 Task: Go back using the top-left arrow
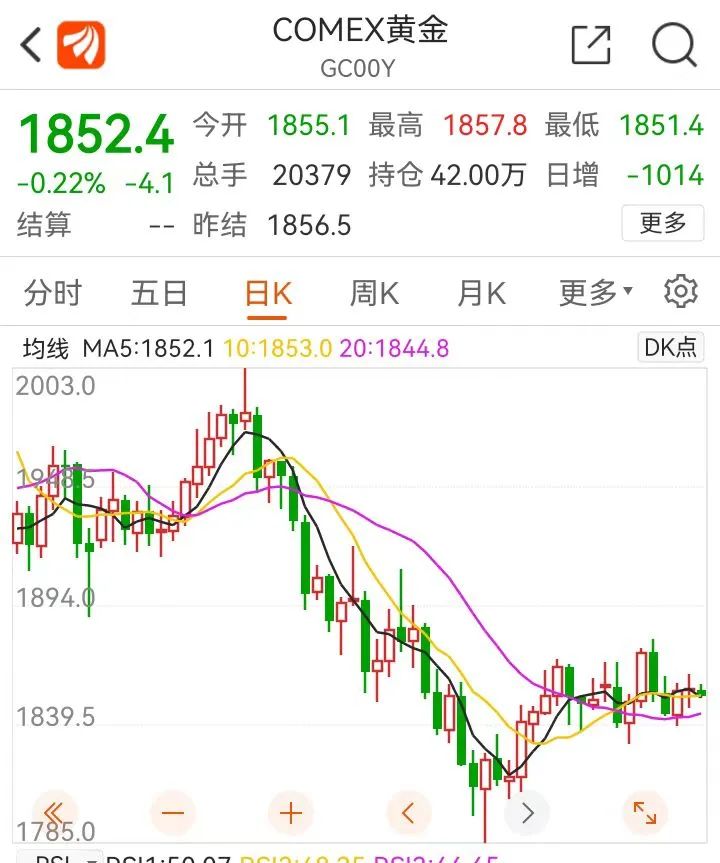30,45
